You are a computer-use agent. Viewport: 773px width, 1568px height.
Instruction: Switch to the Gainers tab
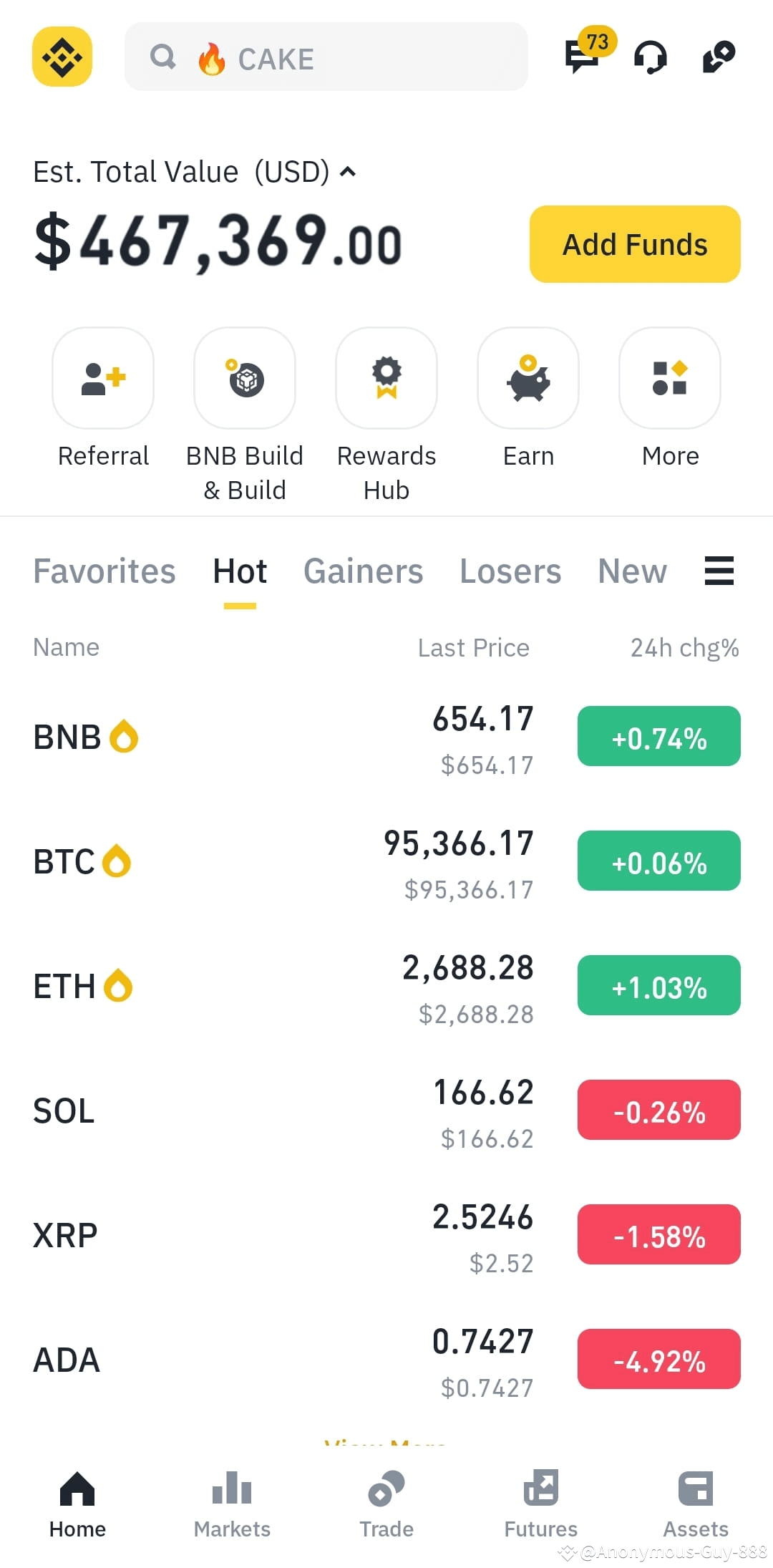click(363, 571)
